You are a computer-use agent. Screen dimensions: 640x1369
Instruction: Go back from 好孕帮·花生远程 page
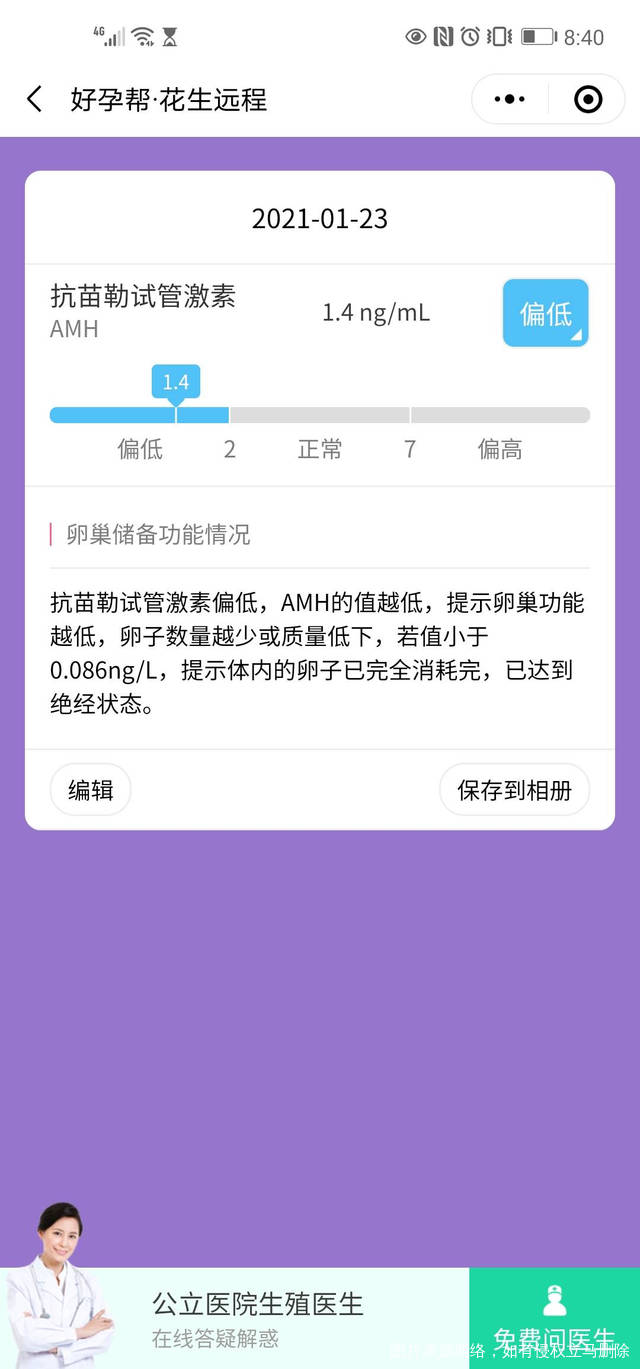[x=35, y=99]
